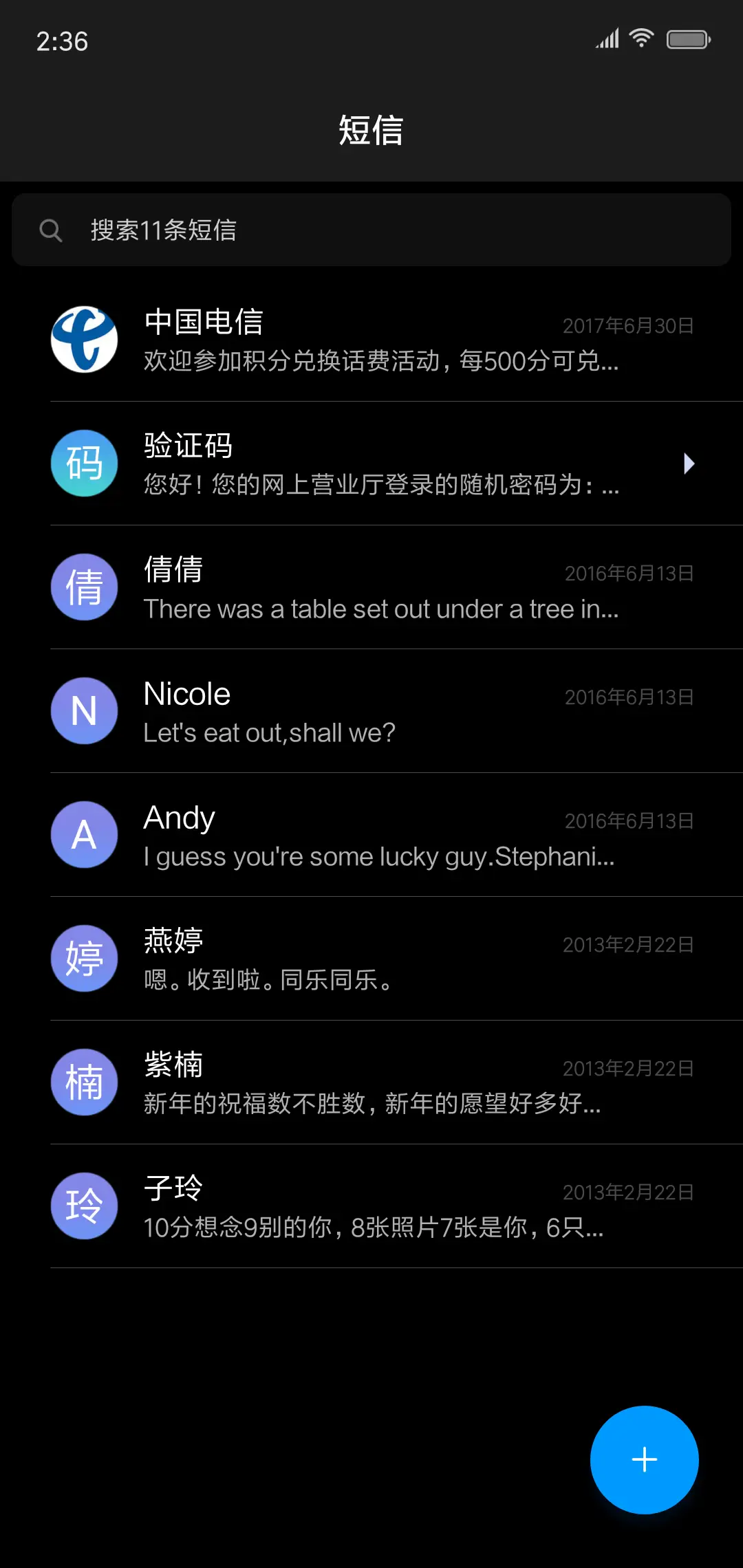Tap the 紫楠 avatar icon
Image resolution: width=743 pixels, height=1568 pixels.
pyautogui.click(x=84, y=1082)
